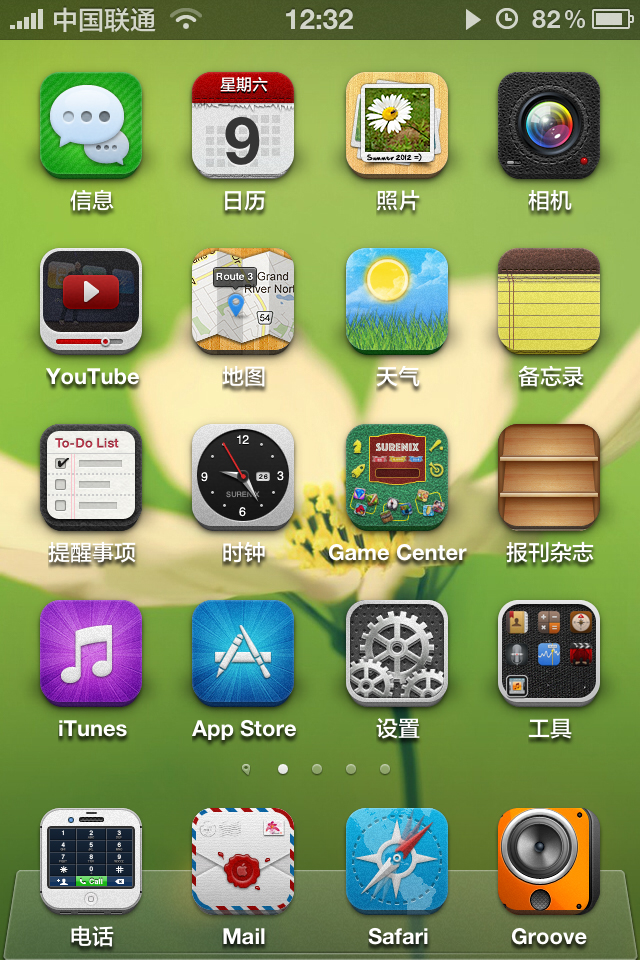This screenshot has width=640, height=960.
Task: Open the Groove music app
Action: tap(549, 860)
